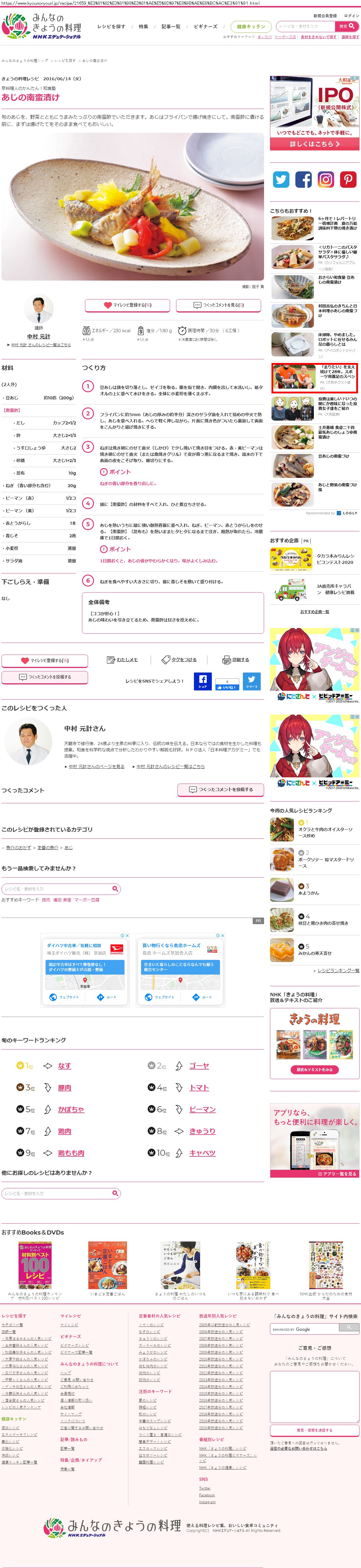Open the Pinterest icon in the sidebar
This screenshot has height=1568, width=361.
coord(348,179)
